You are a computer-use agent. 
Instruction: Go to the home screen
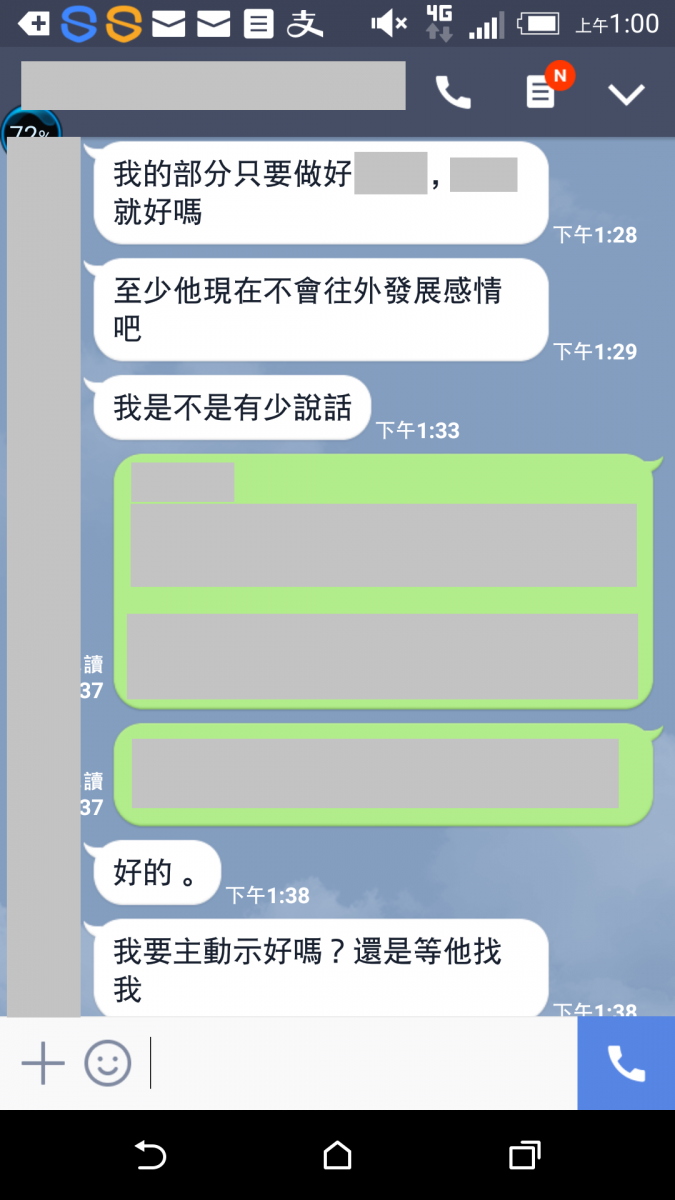pos(338,1156)
